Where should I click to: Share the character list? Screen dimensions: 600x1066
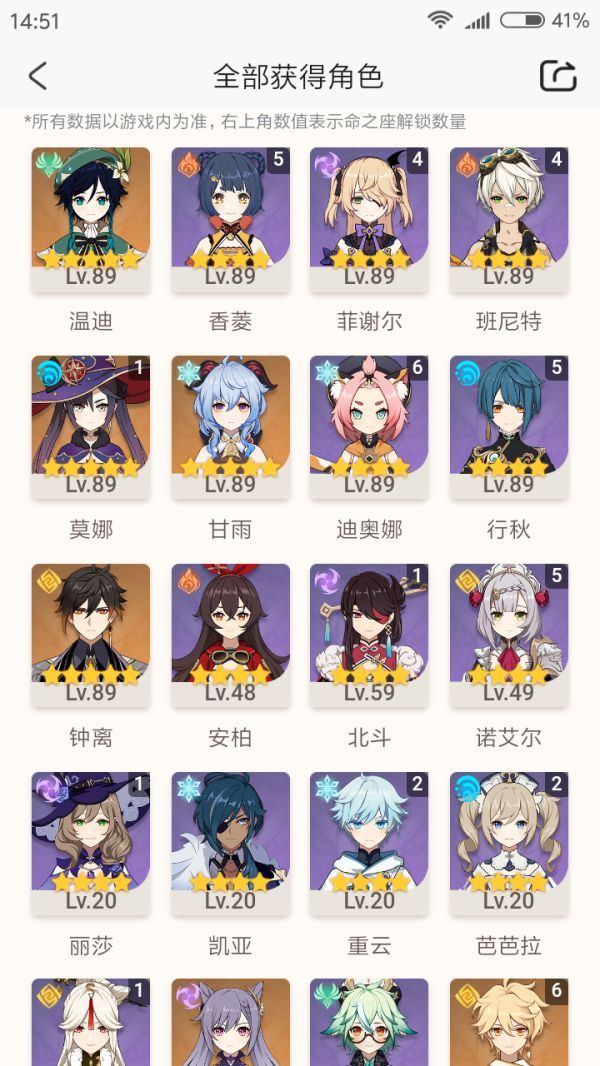tap(558, 76)
